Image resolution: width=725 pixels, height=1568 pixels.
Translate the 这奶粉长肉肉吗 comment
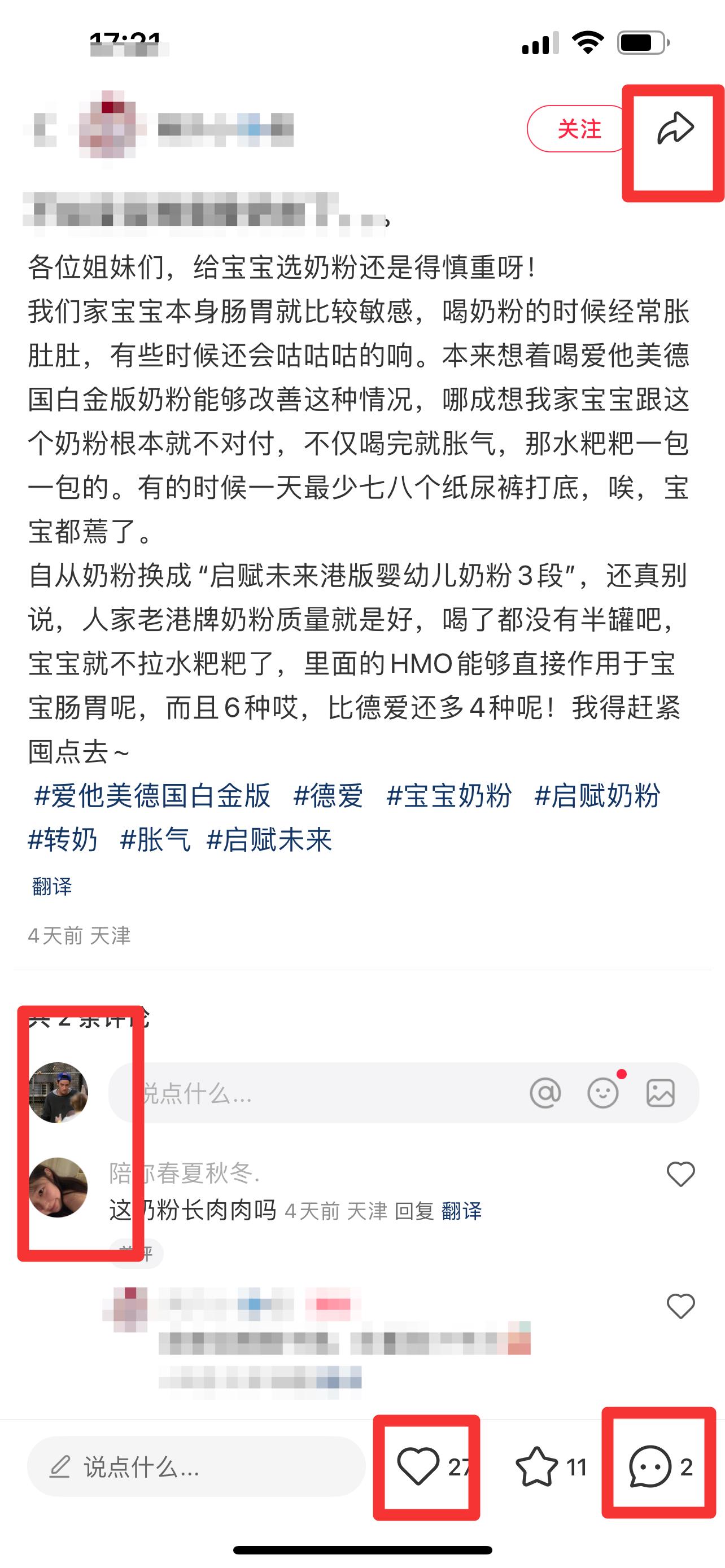[x=461, y=1211]
